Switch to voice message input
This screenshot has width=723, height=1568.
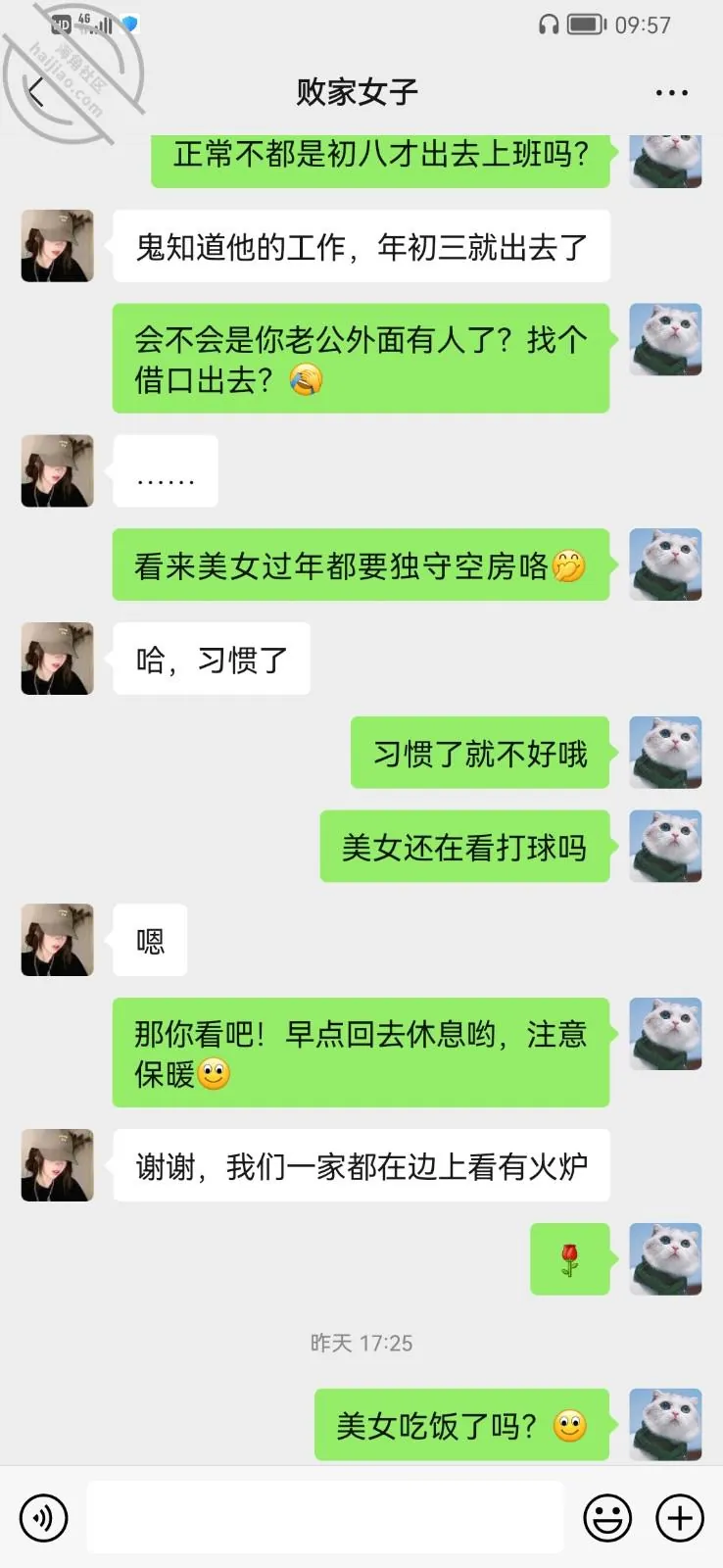(44, 1518)
